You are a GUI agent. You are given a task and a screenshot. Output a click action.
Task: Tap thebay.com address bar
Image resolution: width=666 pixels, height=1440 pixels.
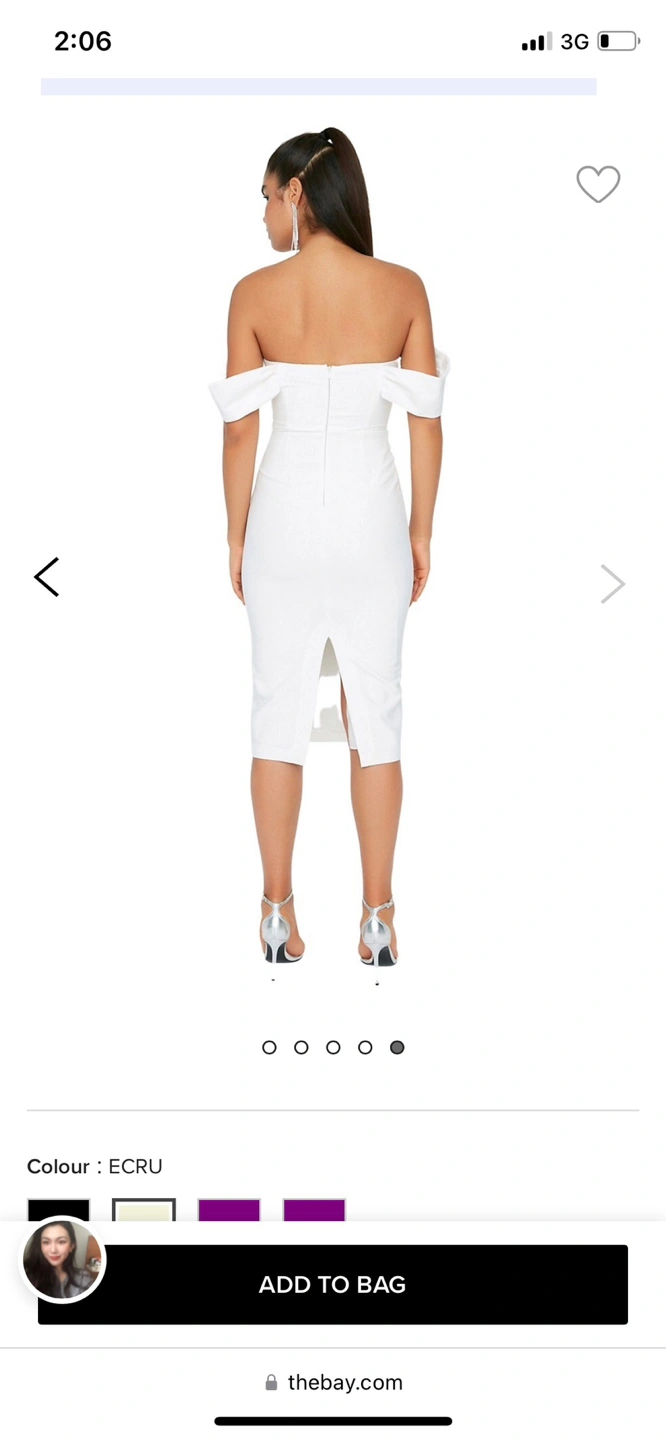point(334,1383)
